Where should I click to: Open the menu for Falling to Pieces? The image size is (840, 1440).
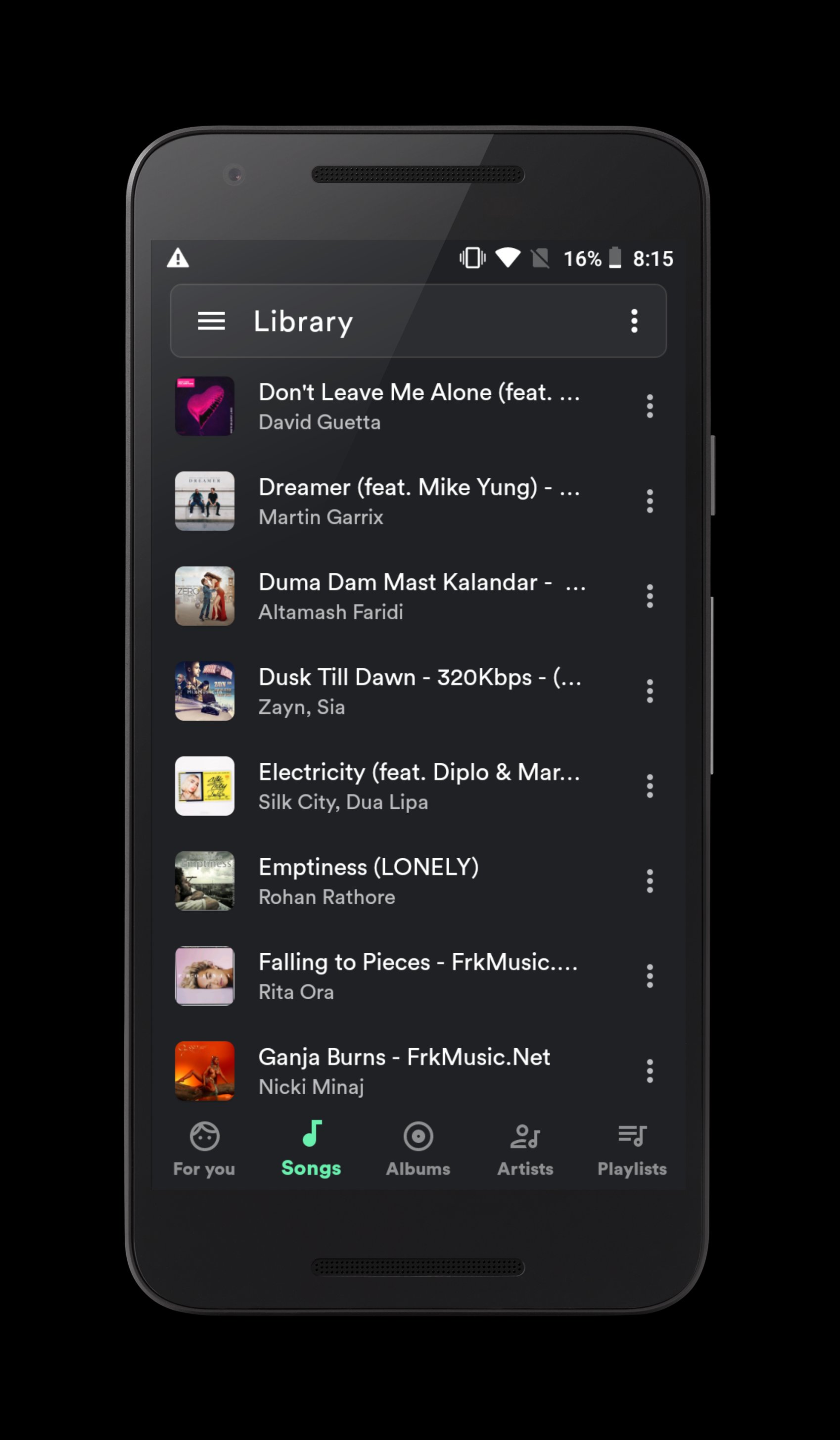[650, 976]
